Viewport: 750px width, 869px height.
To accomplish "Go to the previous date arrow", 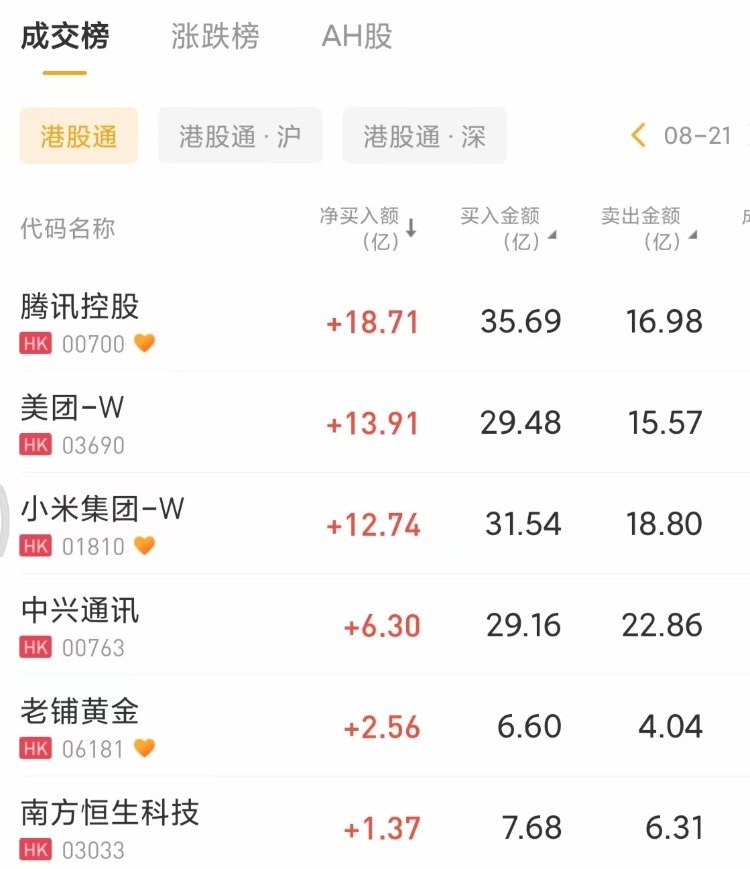I will [x=638, y=136].
